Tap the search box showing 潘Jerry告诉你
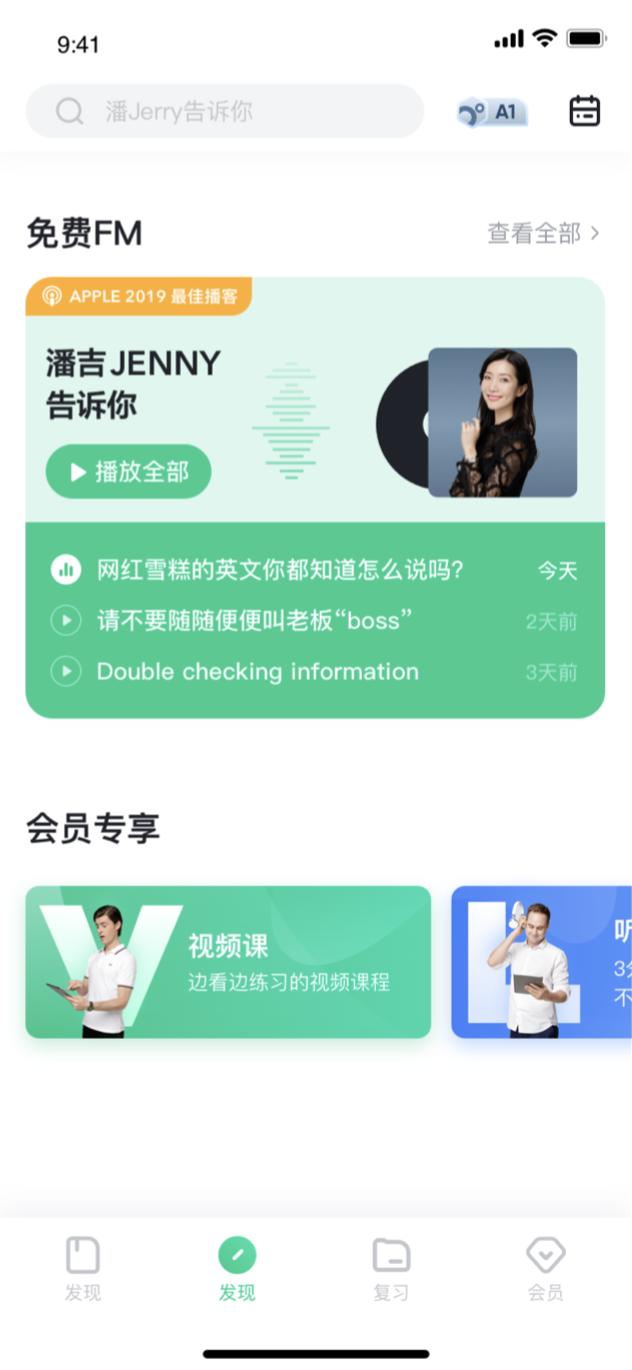 click(224, 111)
